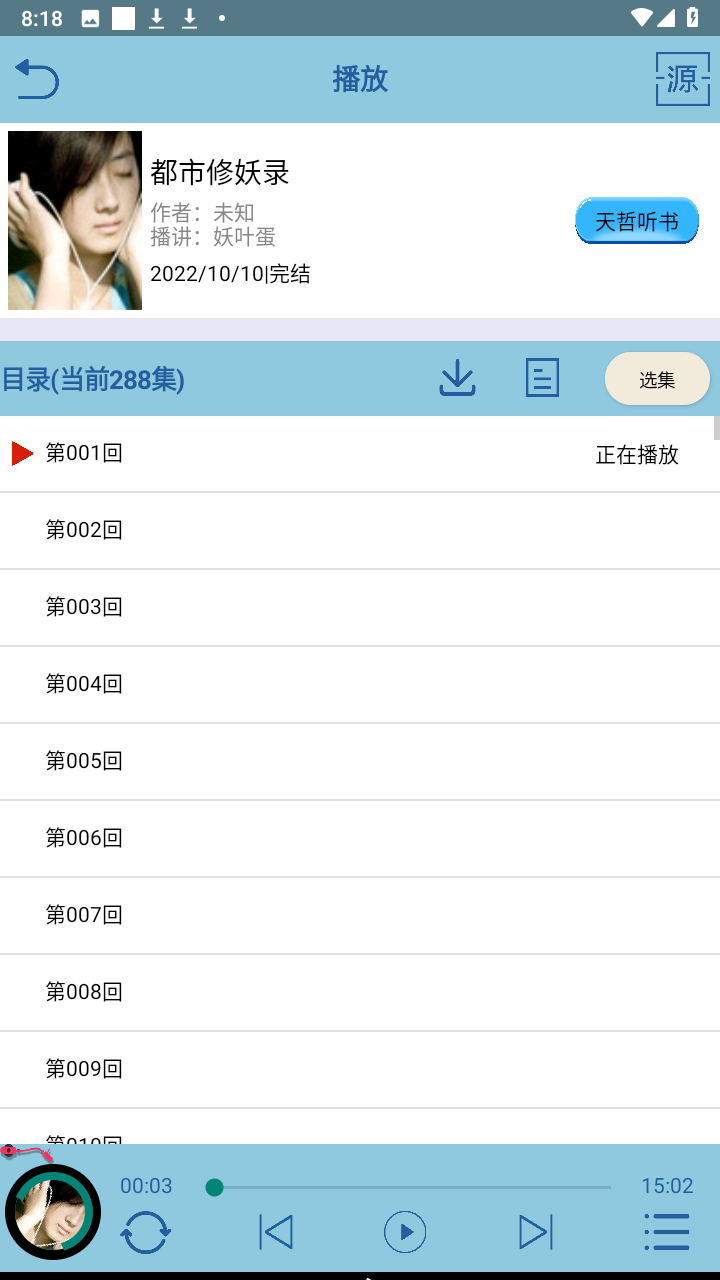Screen dimensions: 720x1280
Task: Play episode 第003回
Action: [x=360, y=608]
